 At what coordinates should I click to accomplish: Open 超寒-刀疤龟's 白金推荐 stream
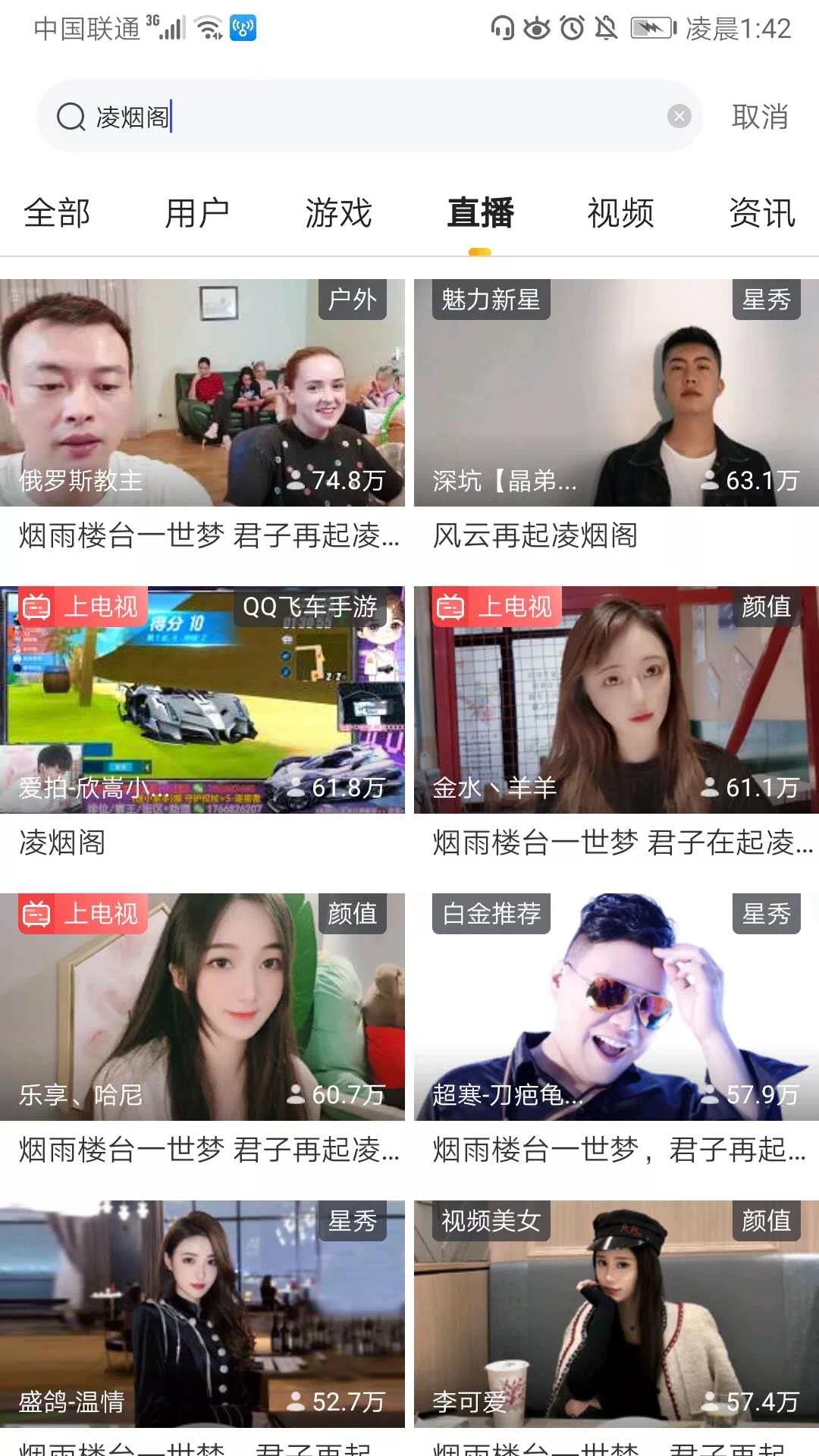coord(616,1006)
